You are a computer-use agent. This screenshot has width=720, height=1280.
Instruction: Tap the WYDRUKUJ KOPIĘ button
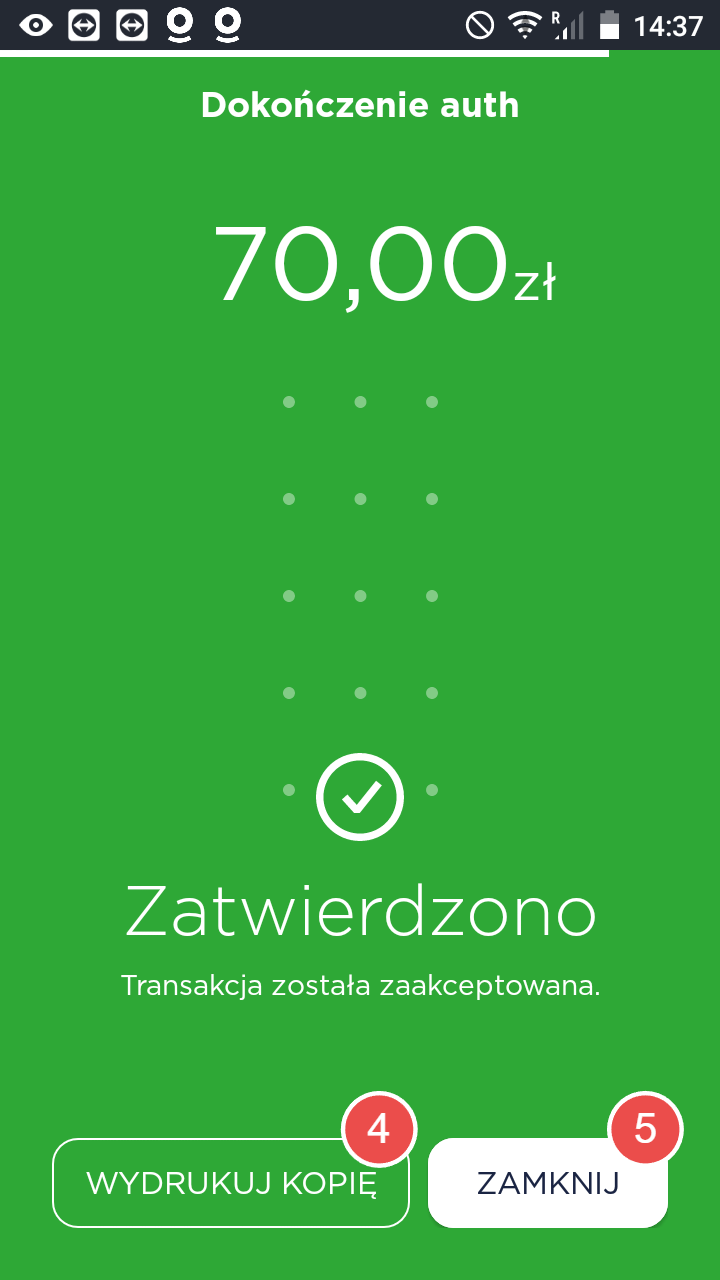pos(231,1183)
